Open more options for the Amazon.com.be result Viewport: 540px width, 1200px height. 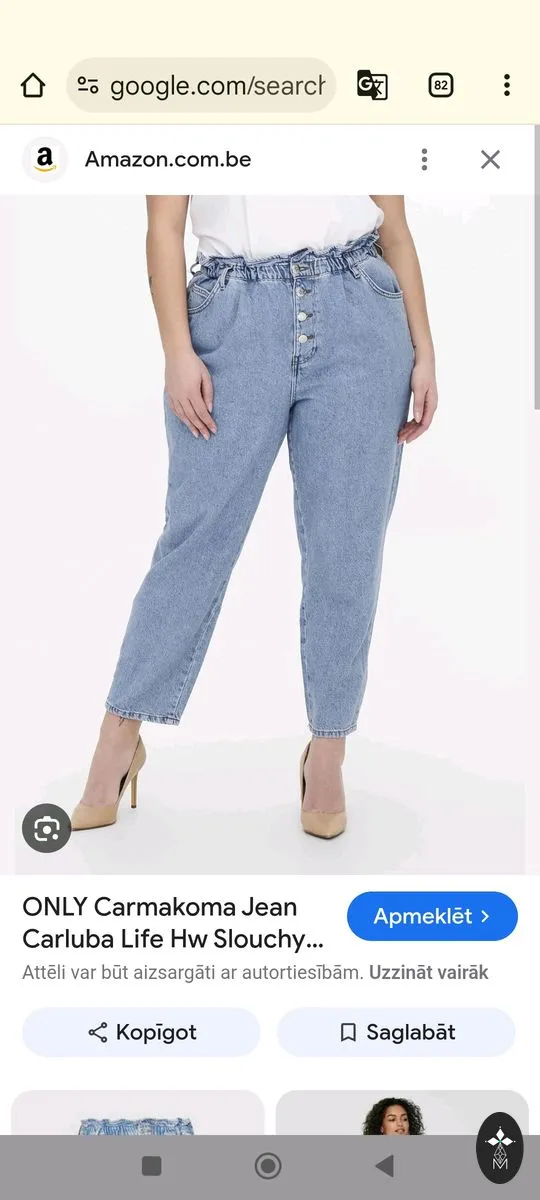(x=425, y=159)
